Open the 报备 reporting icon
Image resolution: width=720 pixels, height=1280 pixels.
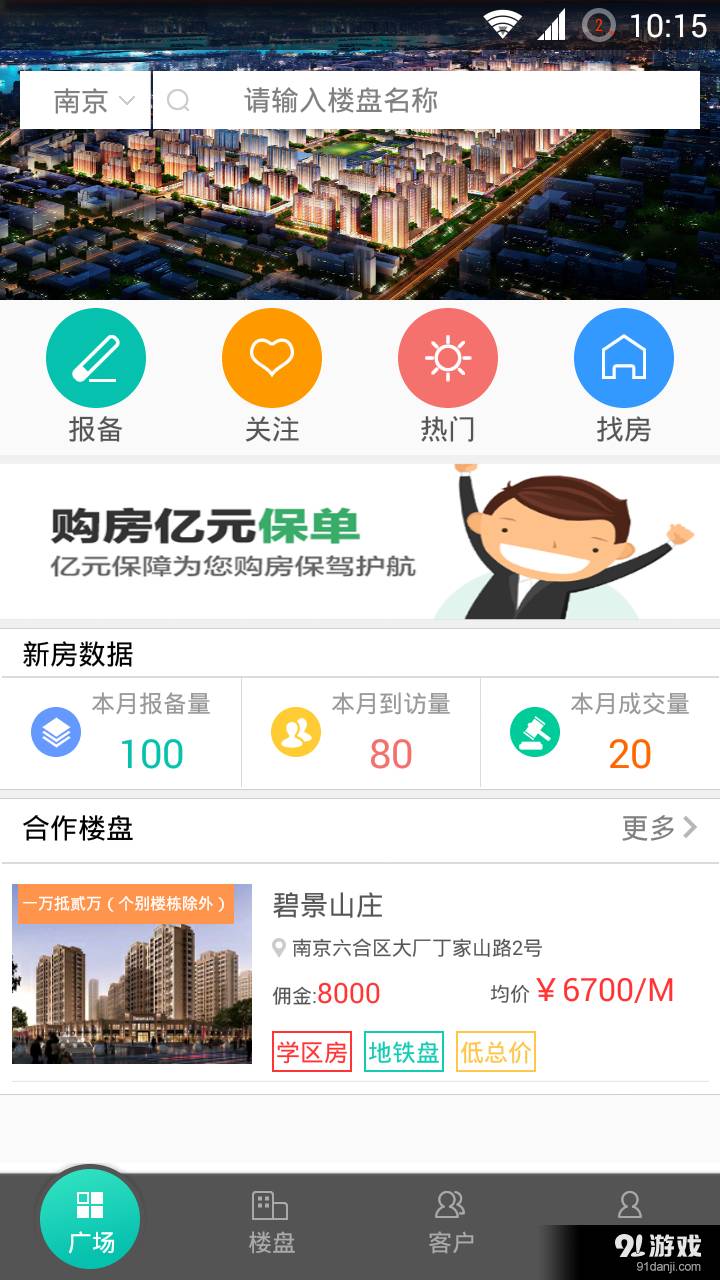[x=96, y=357]
